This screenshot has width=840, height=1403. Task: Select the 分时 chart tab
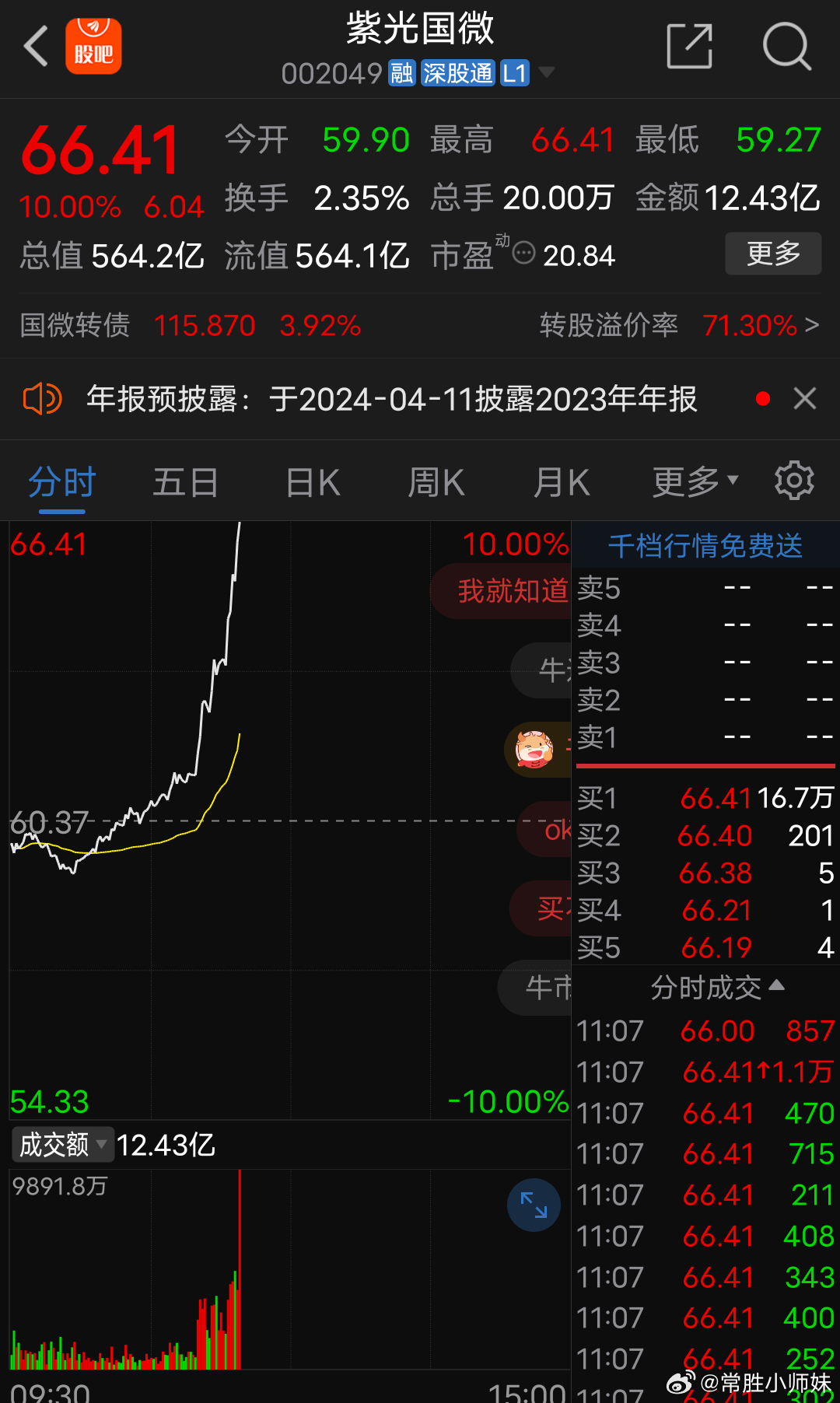61,482
